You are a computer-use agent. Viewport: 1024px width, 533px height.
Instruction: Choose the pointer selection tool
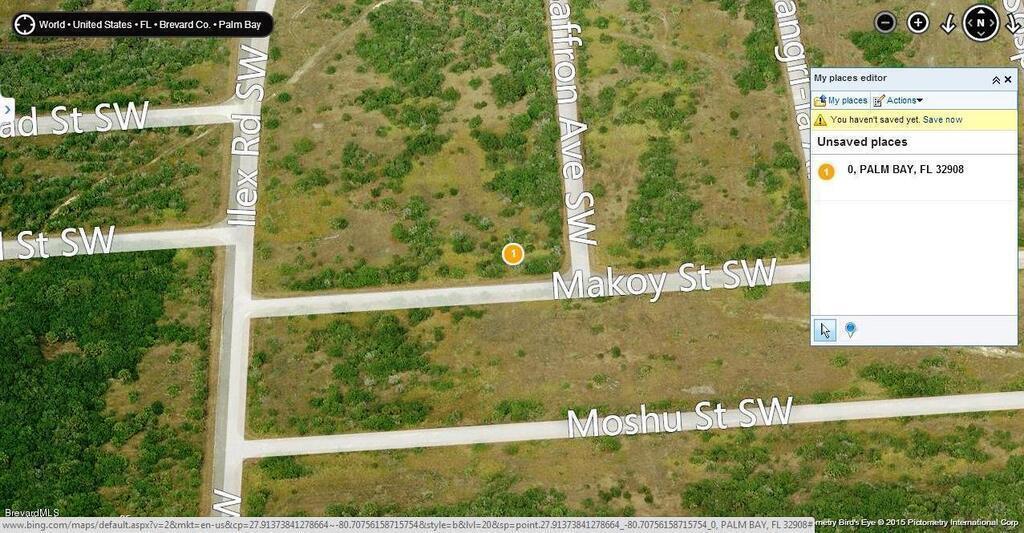825,330
